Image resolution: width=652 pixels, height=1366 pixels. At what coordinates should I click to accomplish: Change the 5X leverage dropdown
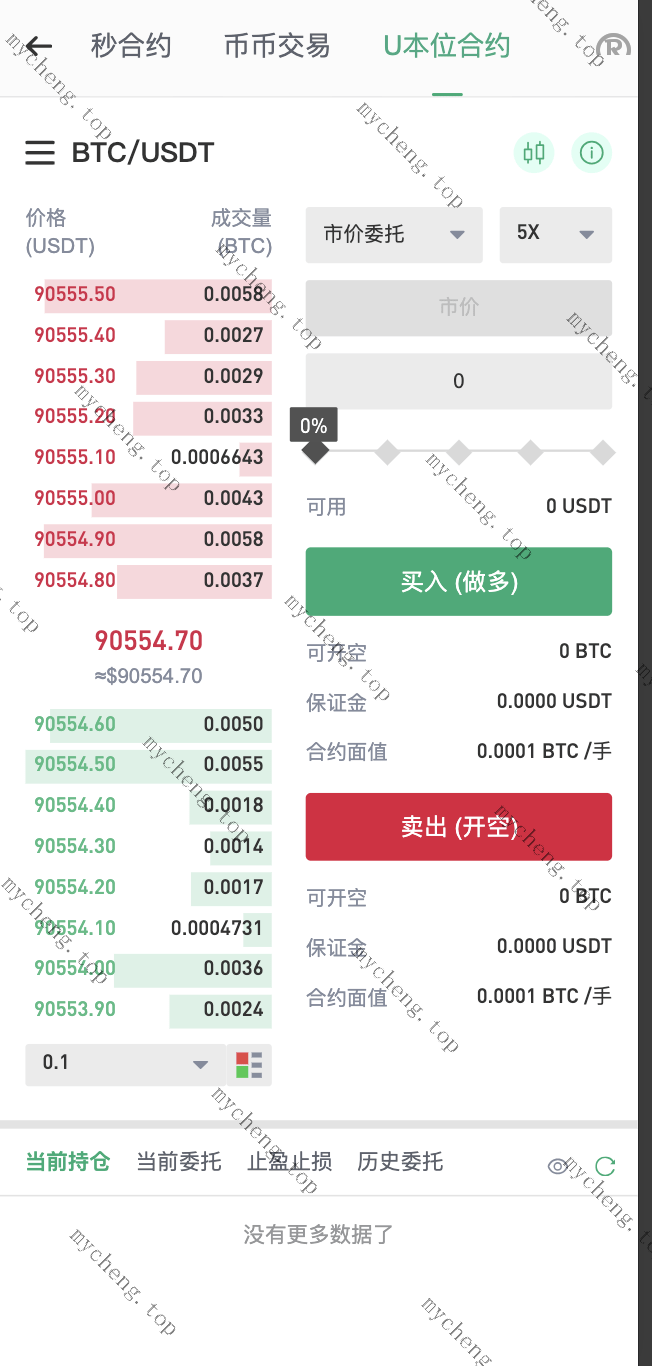click(555, 235)
